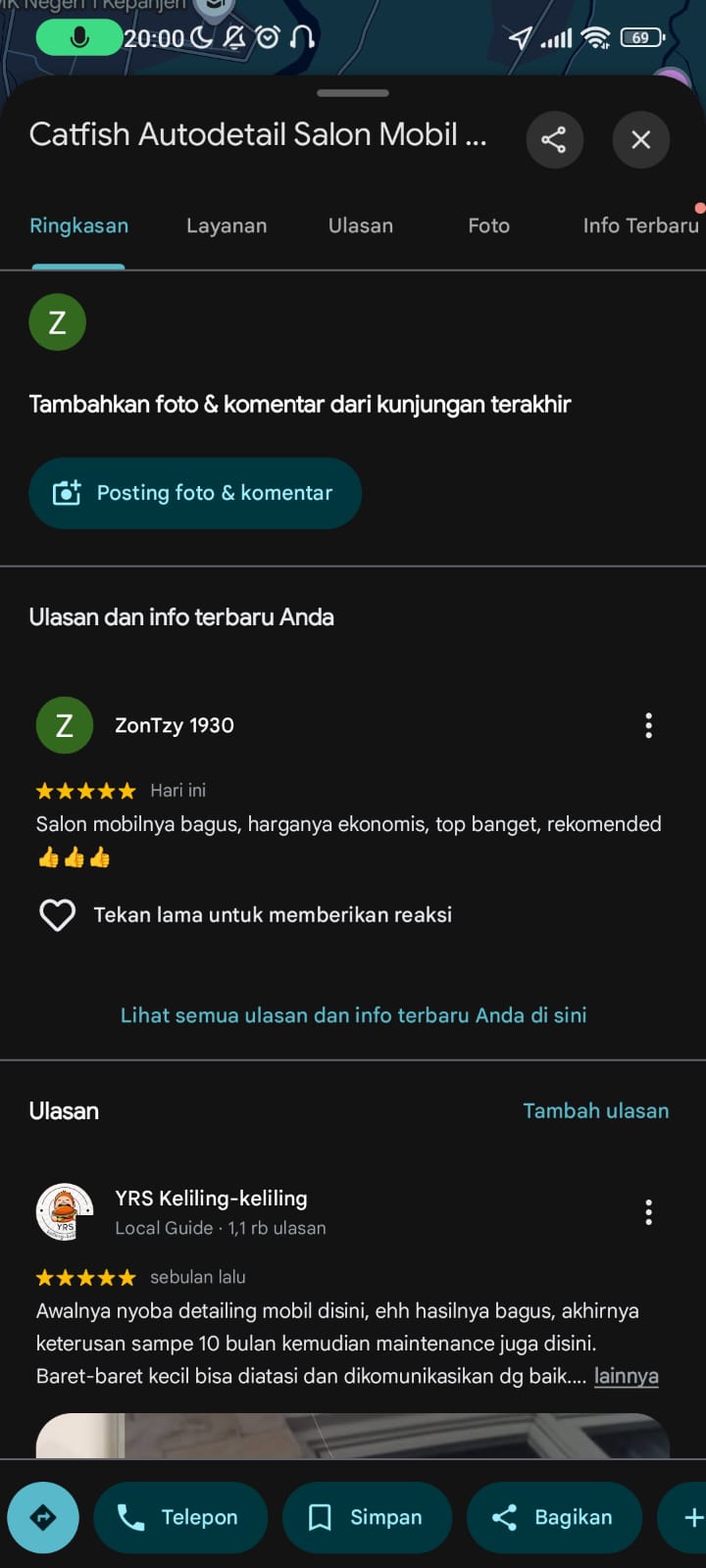Tap Tambah ulasan to add a review
Viewport: 706px width, 1568px height.
pos(596,1110)
